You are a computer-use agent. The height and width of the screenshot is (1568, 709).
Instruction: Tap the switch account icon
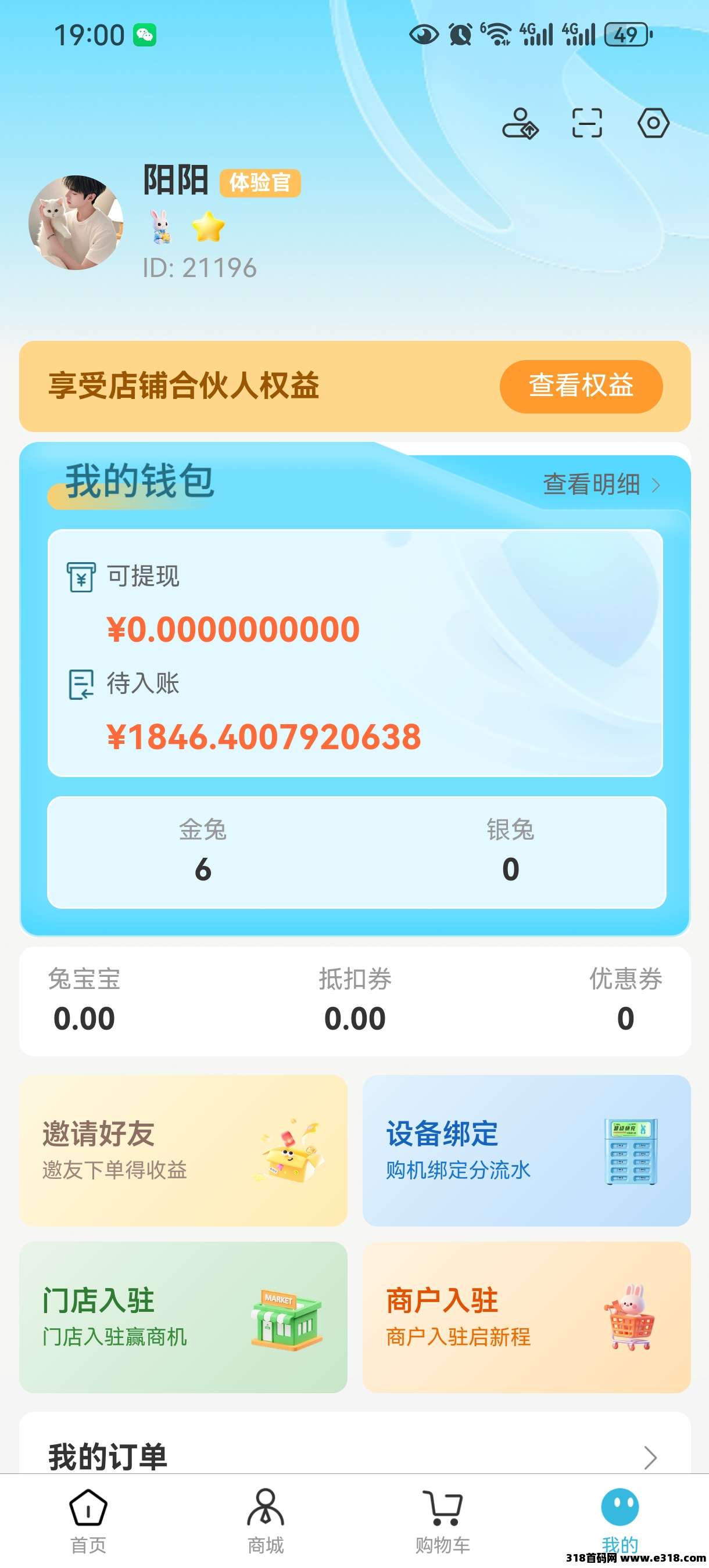520,124
